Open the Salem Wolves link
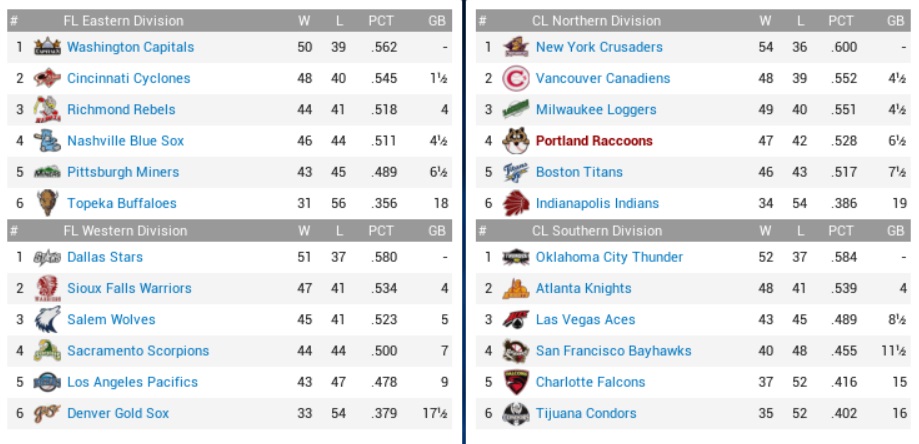919x444 pixels. click(x=111, y=320)
